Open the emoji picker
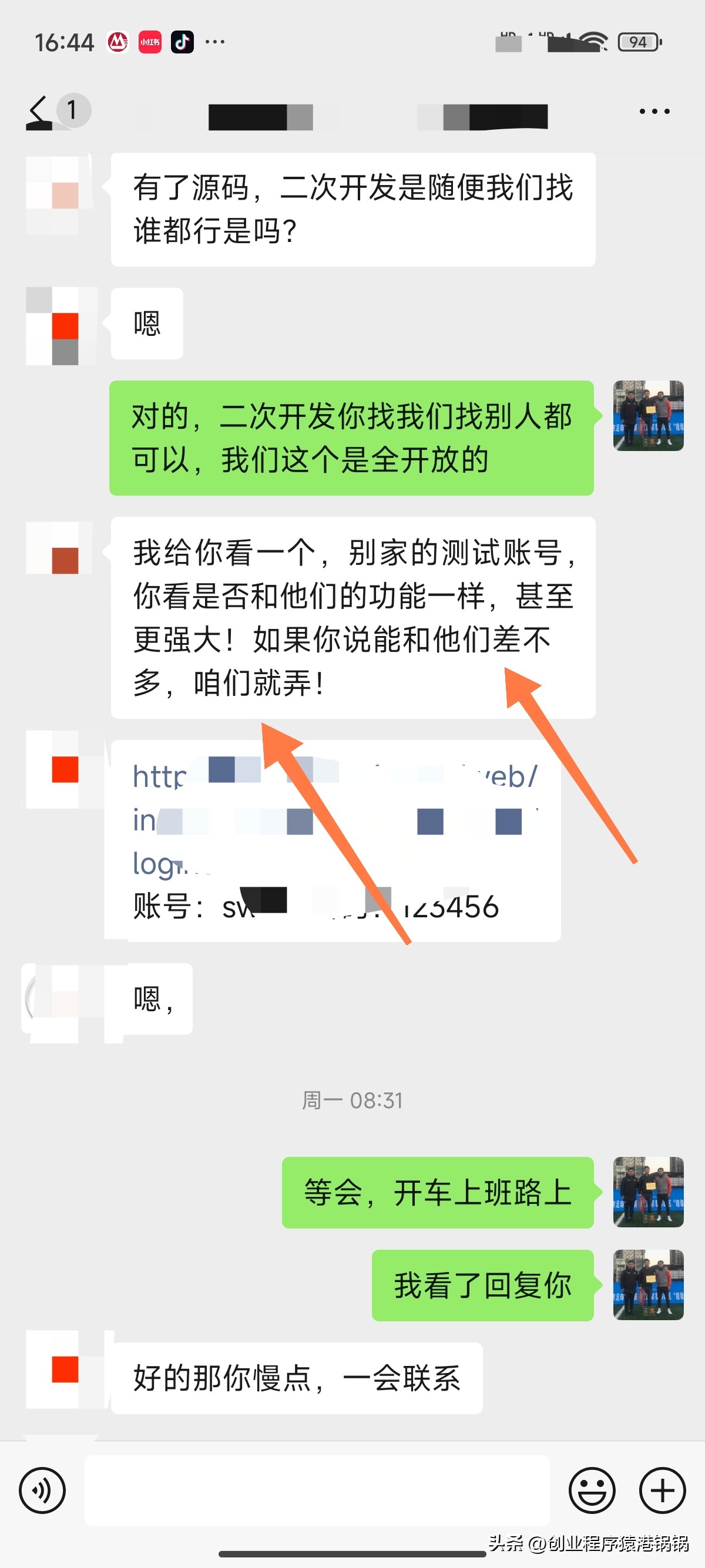 [592, 1490]
